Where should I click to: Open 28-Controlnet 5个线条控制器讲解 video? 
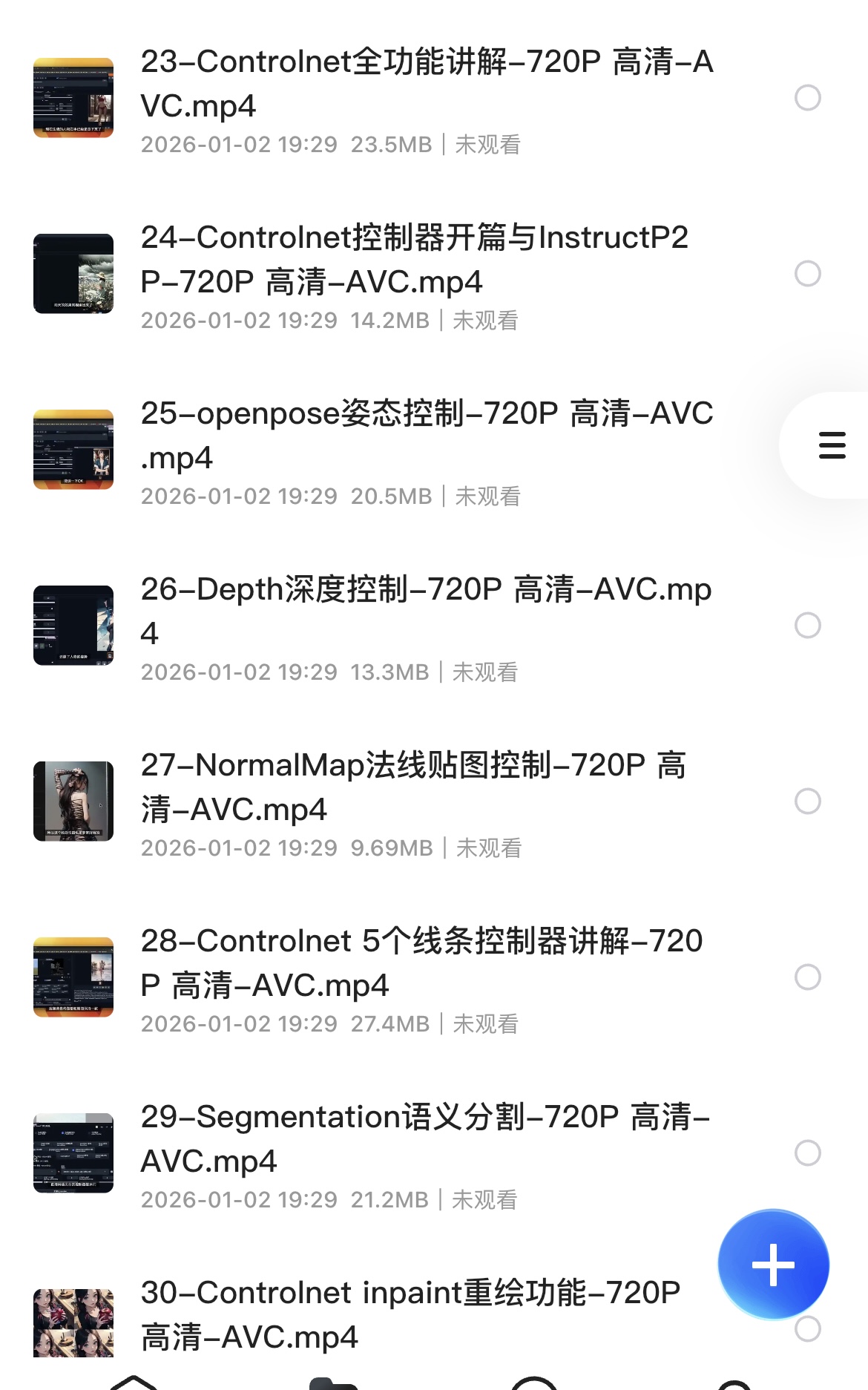point(421,963)
